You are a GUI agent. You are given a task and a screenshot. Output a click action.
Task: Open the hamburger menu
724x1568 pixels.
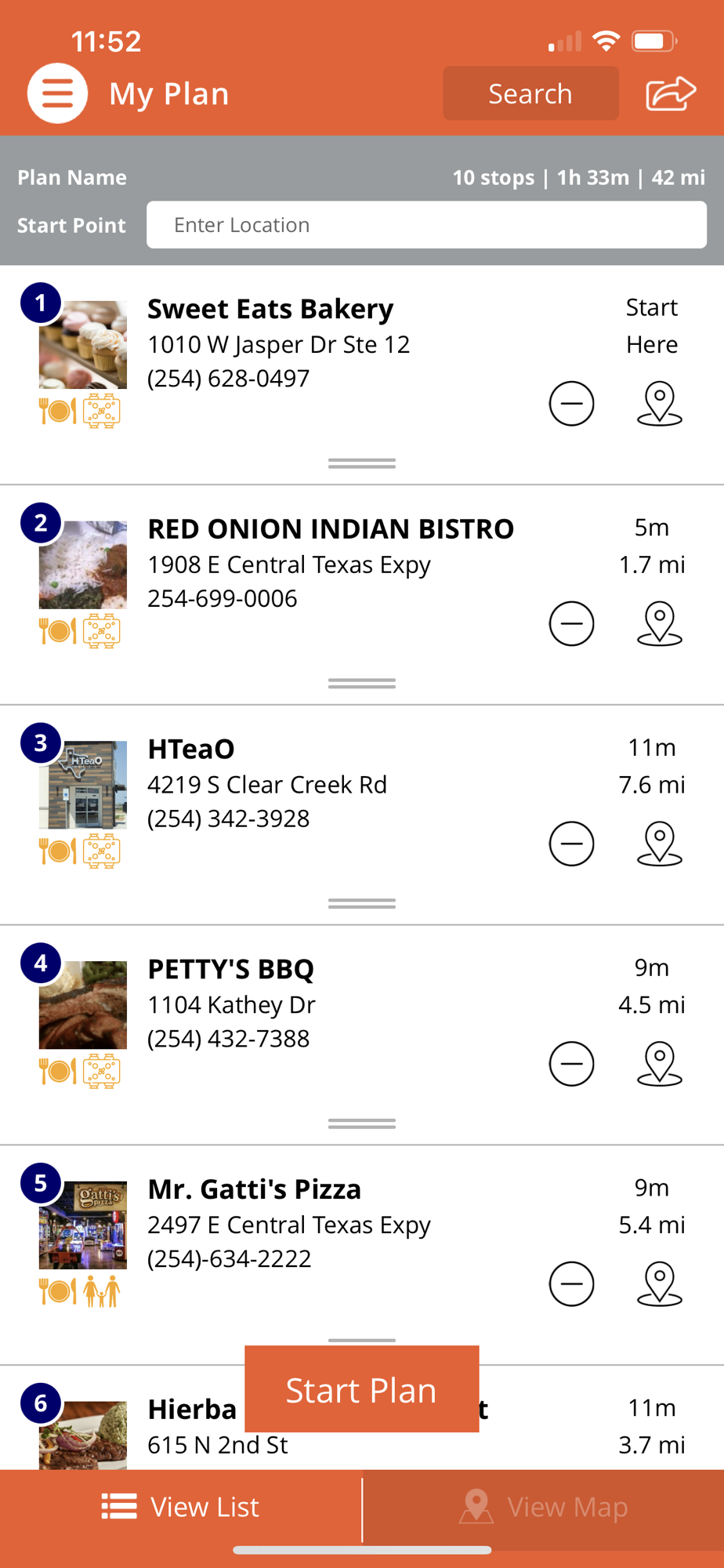click(57, 93)
